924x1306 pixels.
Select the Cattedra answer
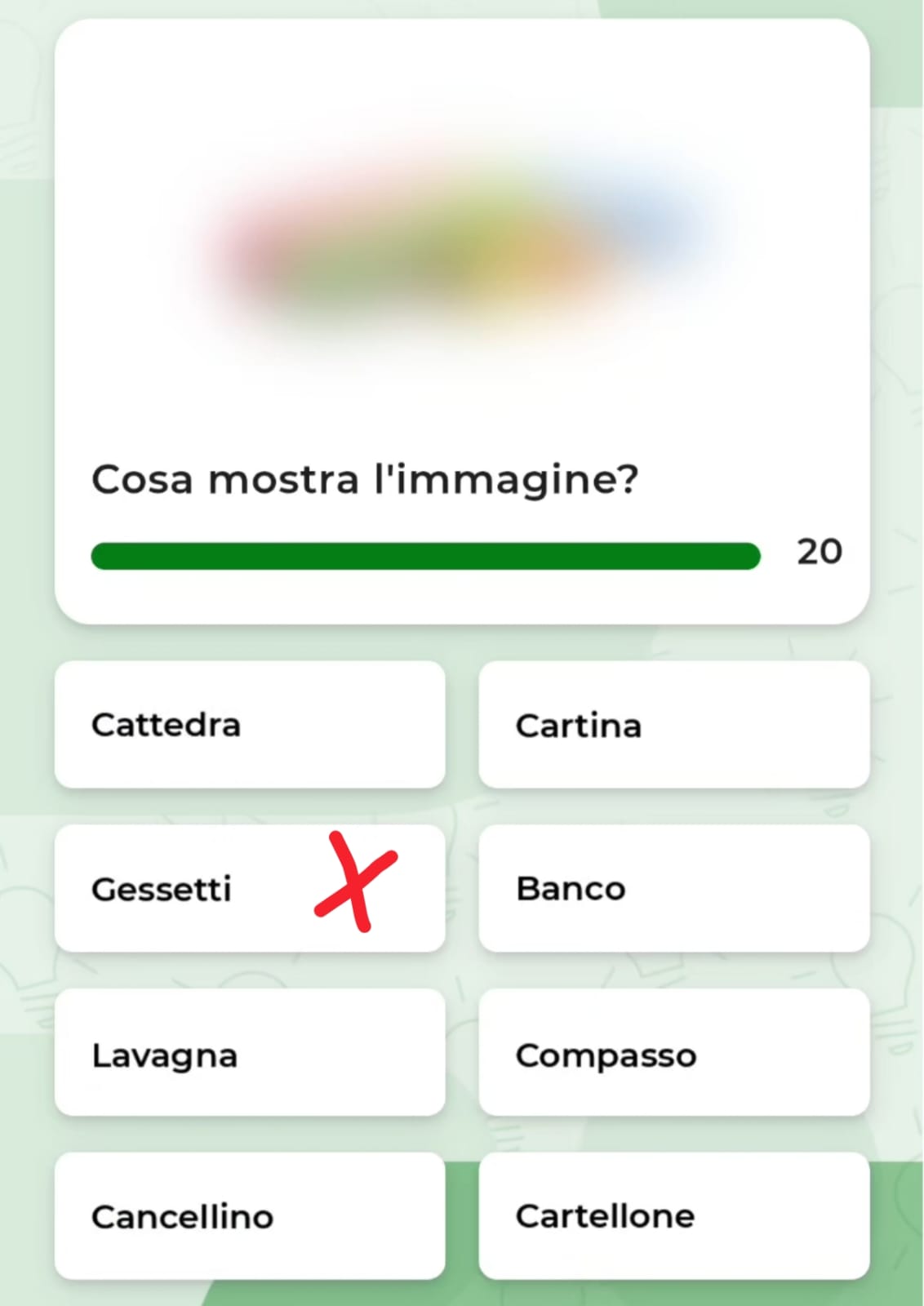250,725
